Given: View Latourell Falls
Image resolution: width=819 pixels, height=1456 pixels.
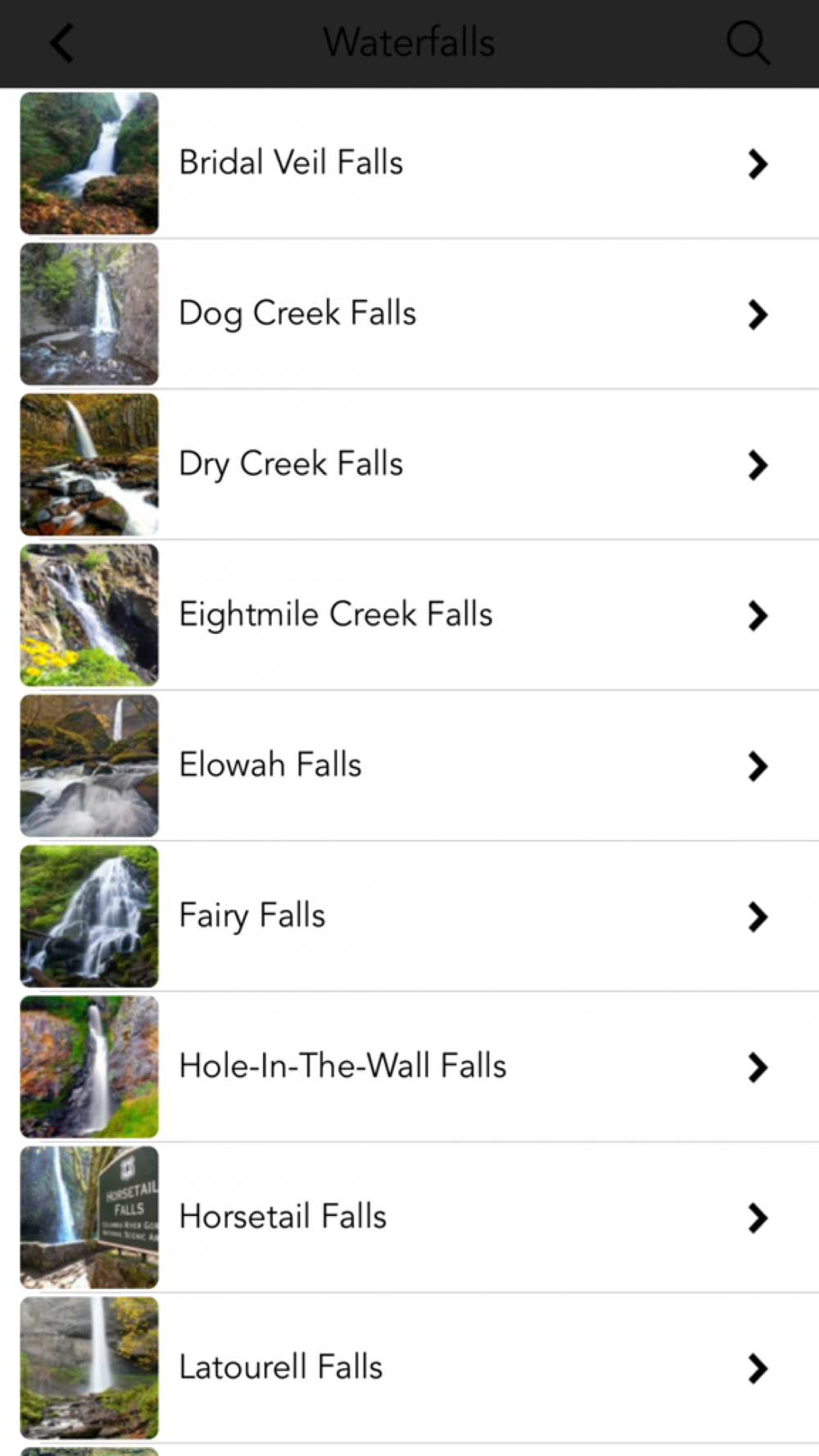Looking at the screenshot, I should pyautogui.click(x=409, y=1368).
